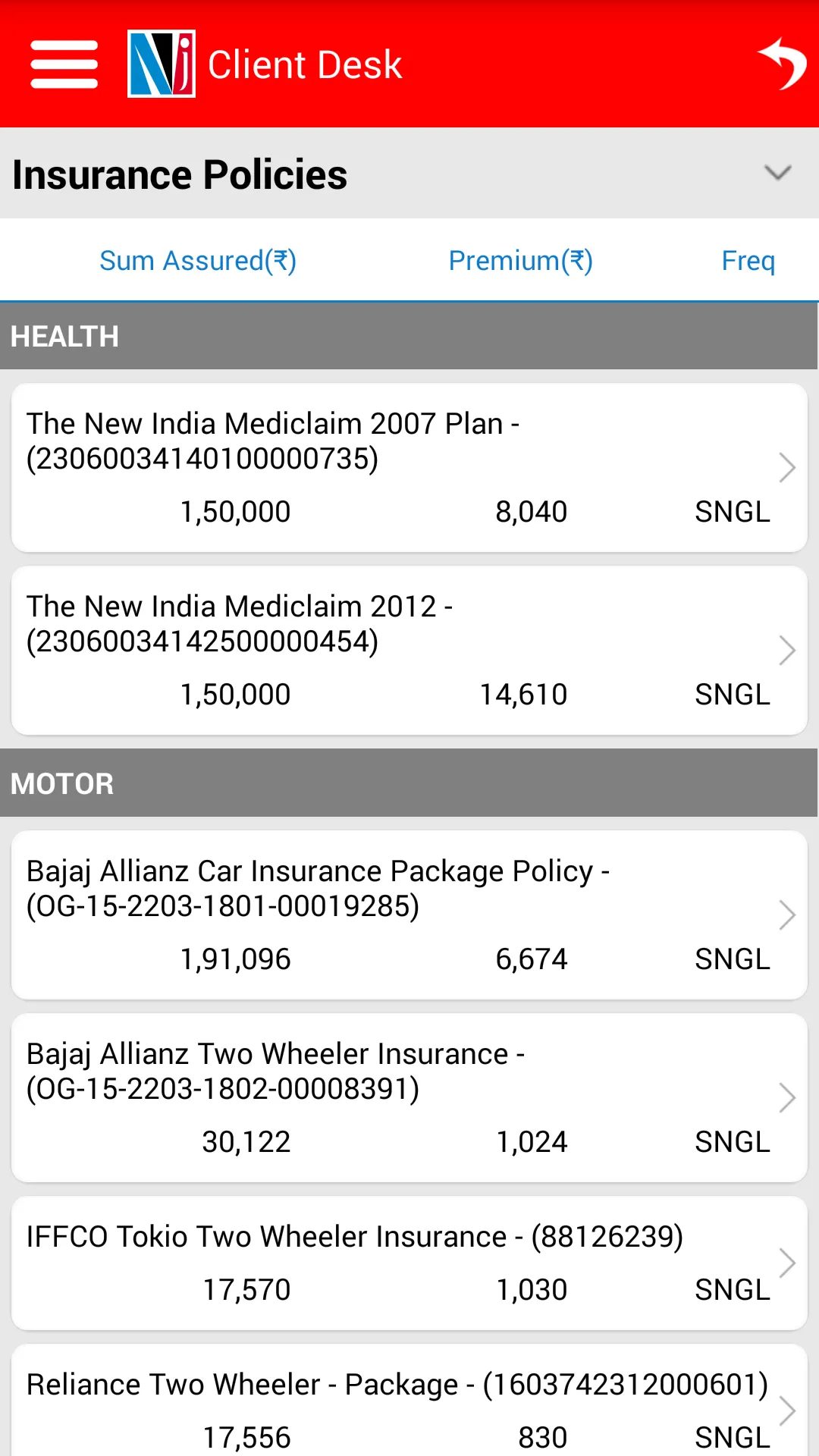Collapse the MOTOR section header
The image size is (819, 1456).
[x=409, y=783]
